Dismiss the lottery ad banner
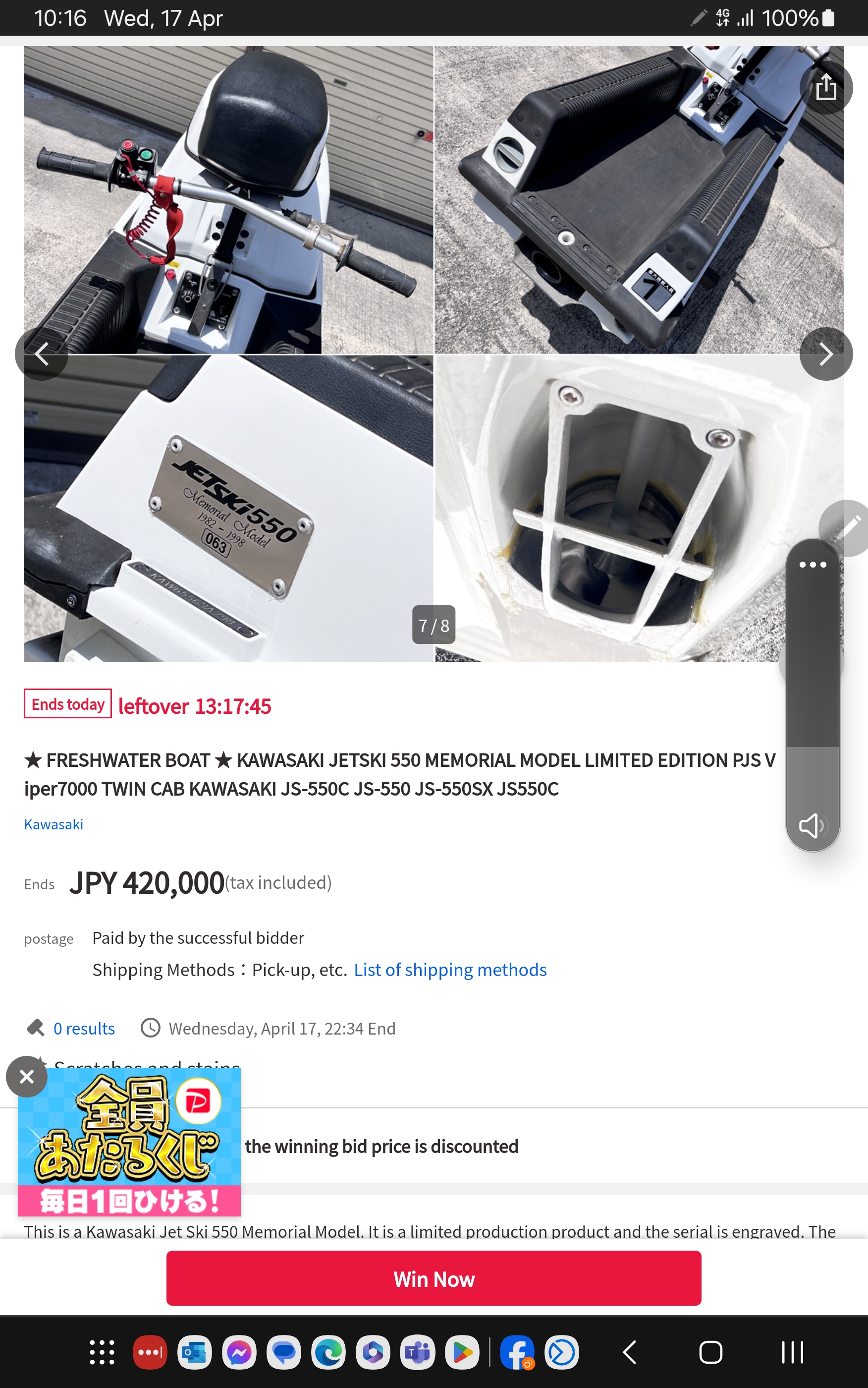The image size is (868, 1388). [x=26, y=1076]
